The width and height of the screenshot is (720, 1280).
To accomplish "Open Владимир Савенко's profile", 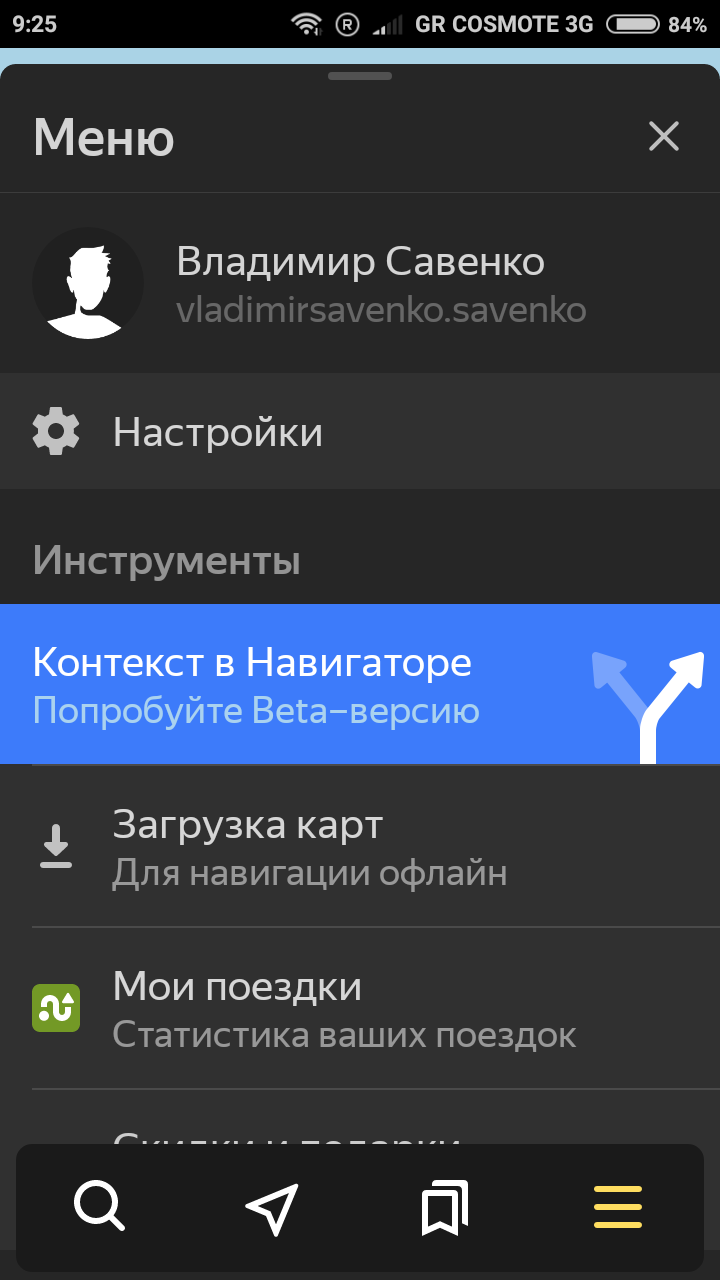I will [360, 283].
